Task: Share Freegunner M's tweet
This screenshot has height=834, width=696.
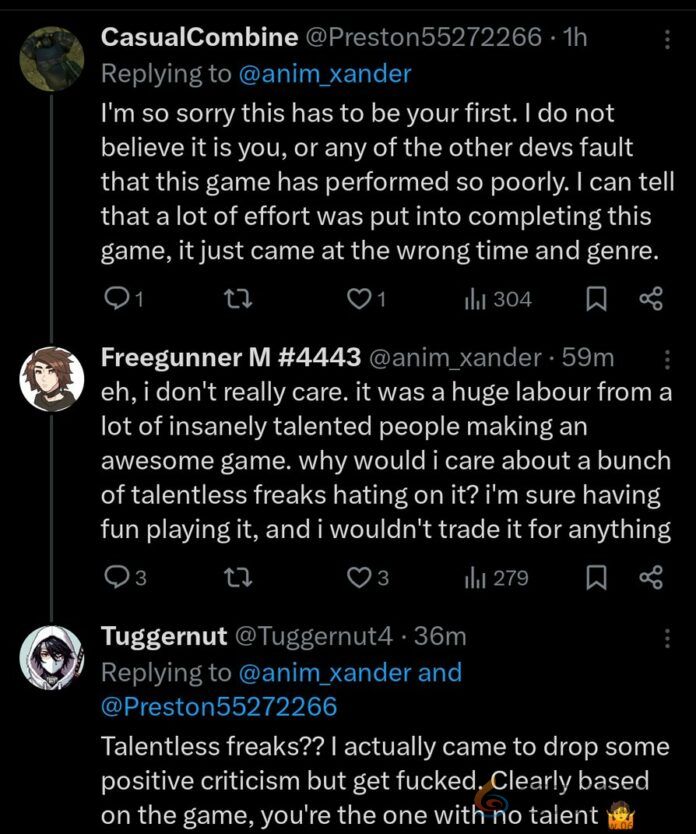Action: point(650,577)
